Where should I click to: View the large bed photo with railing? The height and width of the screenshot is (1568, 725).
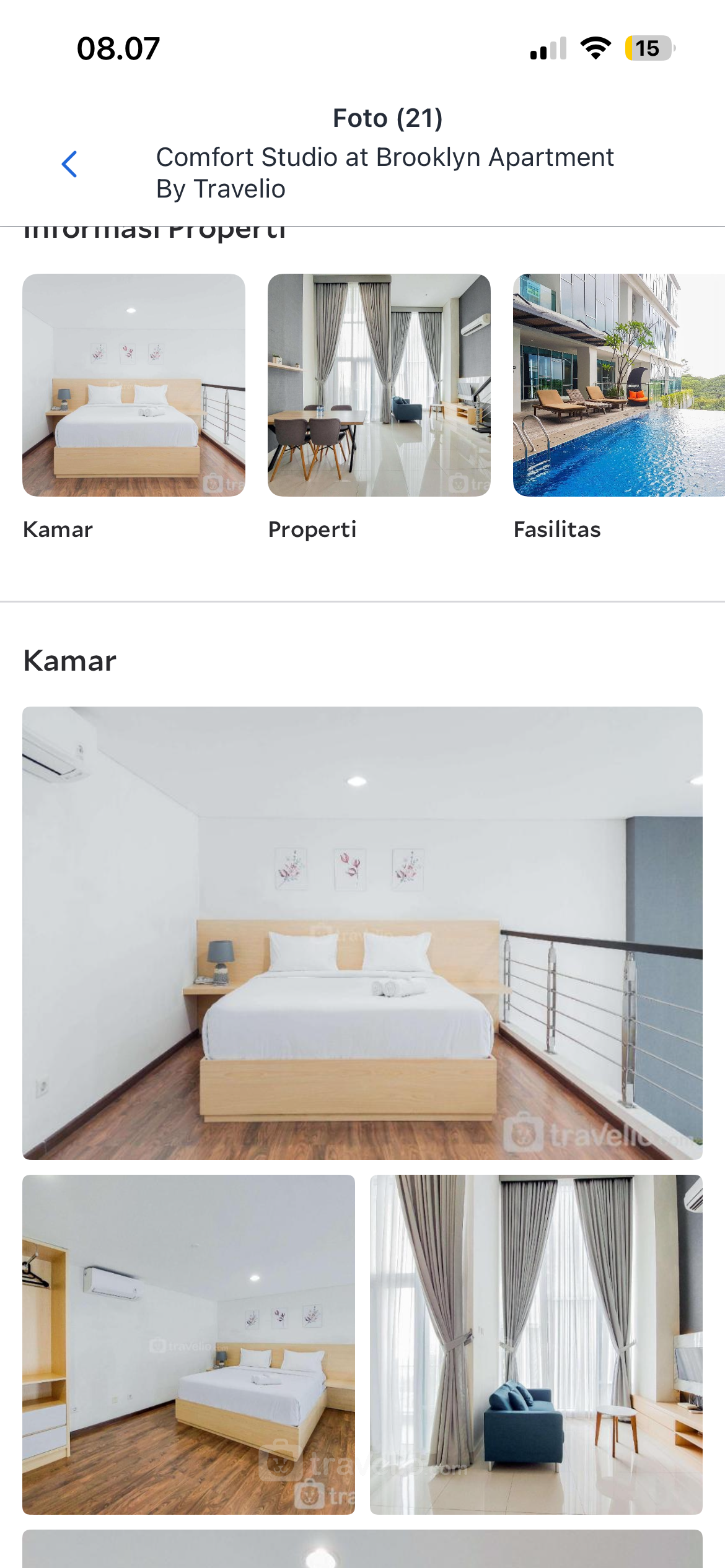pyautogui.click(x=362, y=933)
